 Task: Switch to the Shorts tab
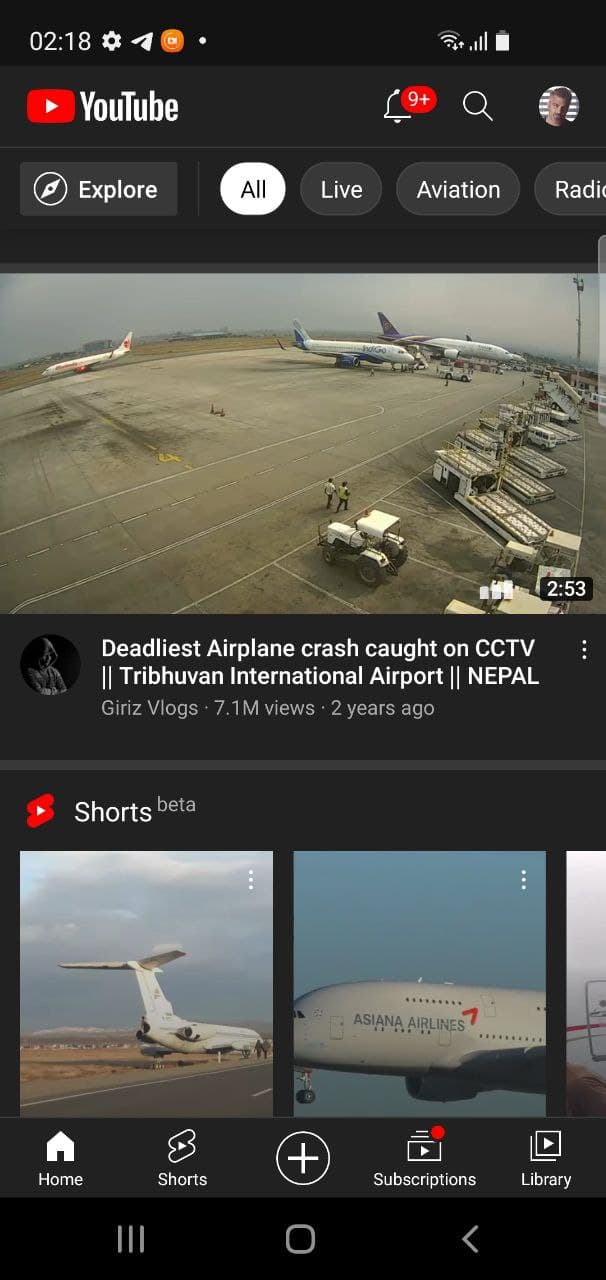[182, 1158]
